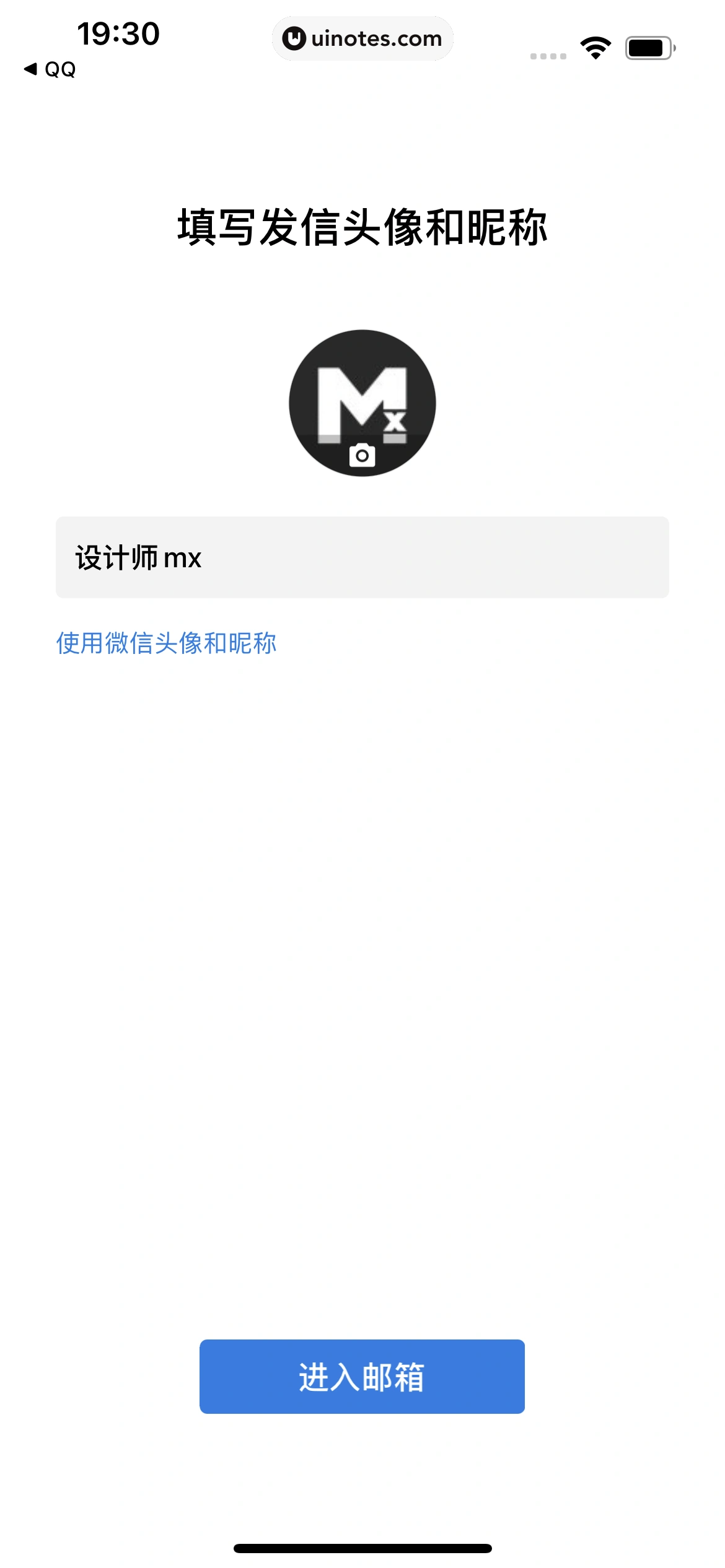The height and width of the screenshot is (1568, 725).
Task: Change the sender avatar photo
Action: pyautogui.click(x=362, y=403)
